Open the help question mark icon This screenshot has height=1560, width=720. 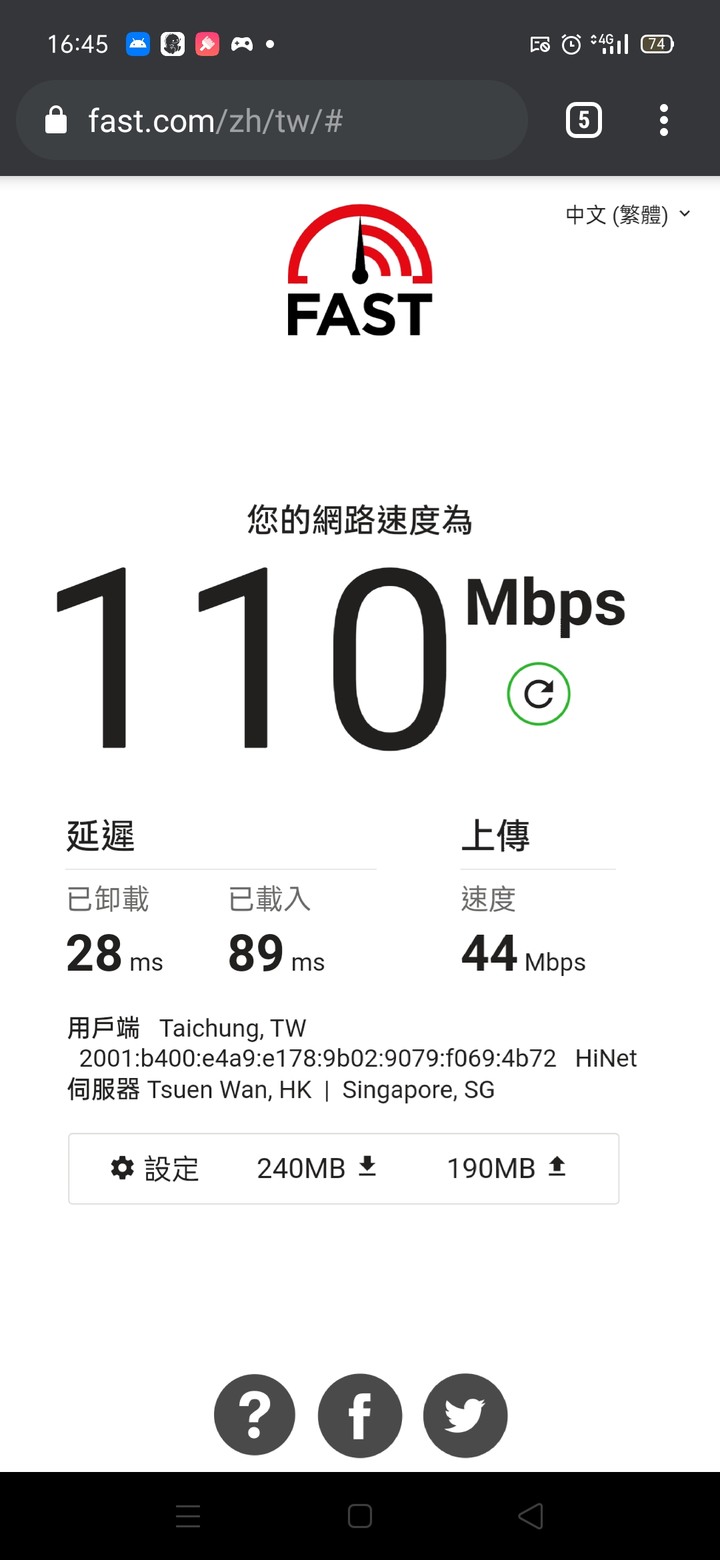coord(255,1416)
